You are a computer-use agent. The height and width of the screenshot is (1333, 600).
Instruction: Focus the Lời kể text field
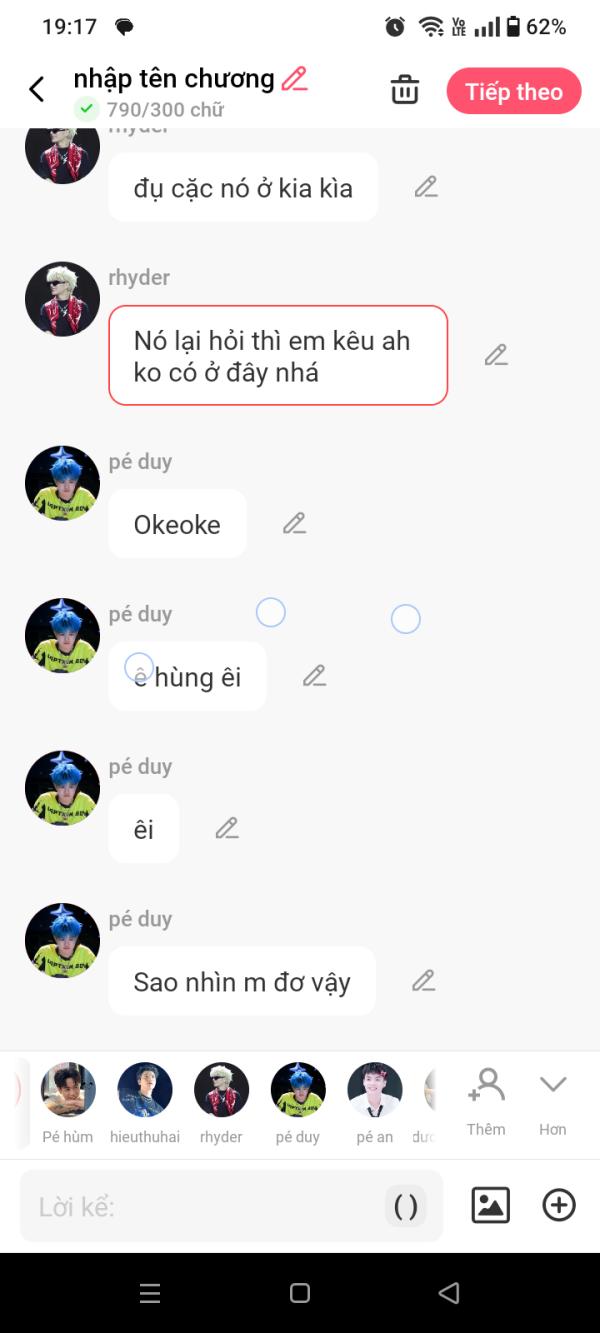coord(200,1206)
